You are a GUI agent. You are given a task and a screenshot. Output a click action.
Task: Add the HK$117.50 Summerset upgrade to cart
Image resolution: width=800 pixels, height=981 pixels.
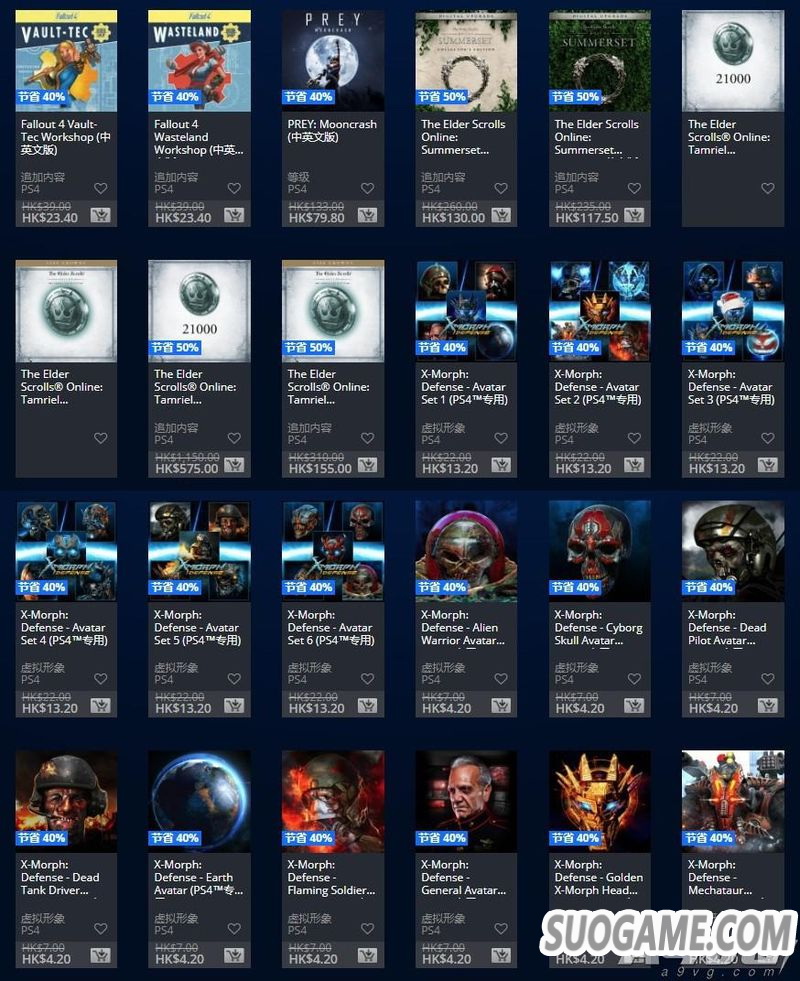(x=634, y=216)
